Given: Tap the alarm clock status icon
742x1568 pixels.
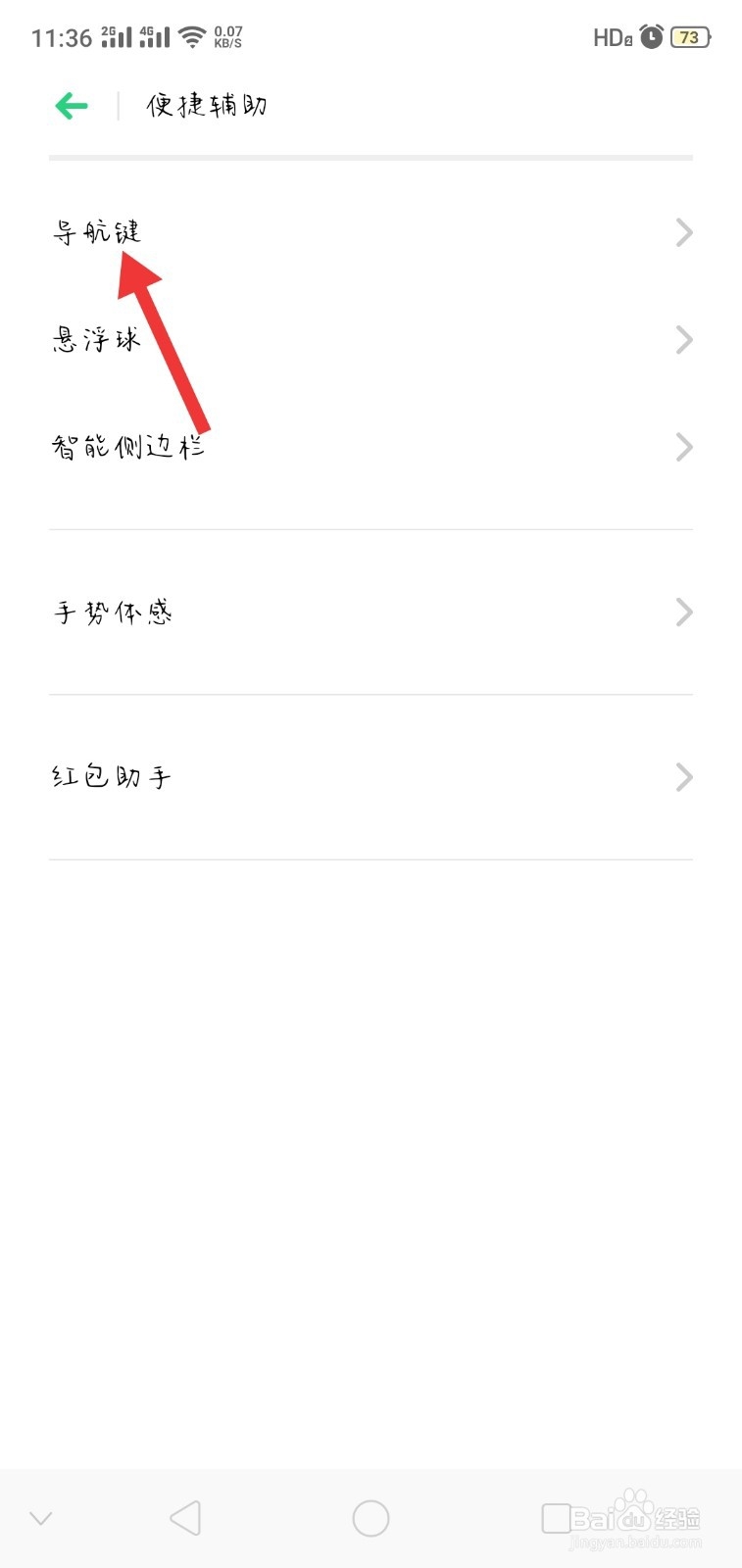Looking at the screenshot, I should point(650,37).
